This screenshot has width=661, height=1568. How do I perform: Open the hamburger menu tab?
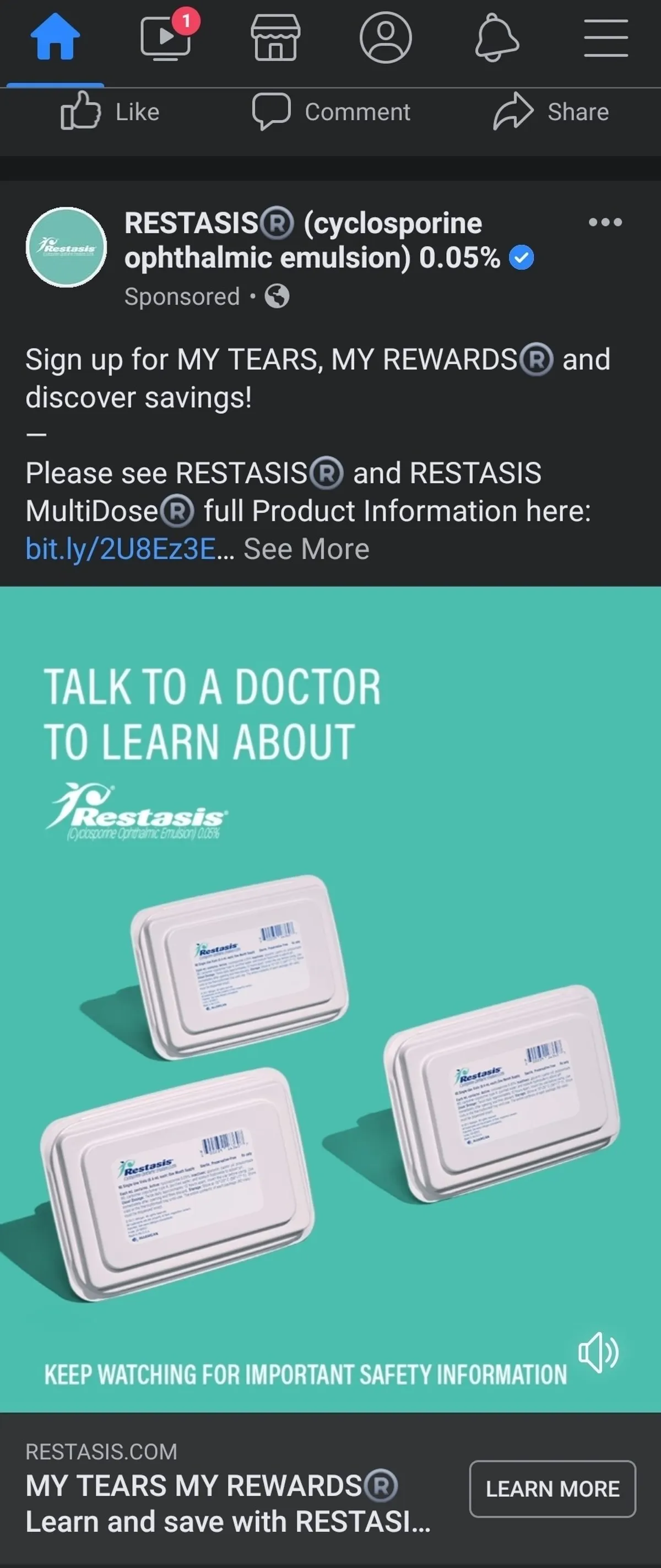[x=606, y=39]
